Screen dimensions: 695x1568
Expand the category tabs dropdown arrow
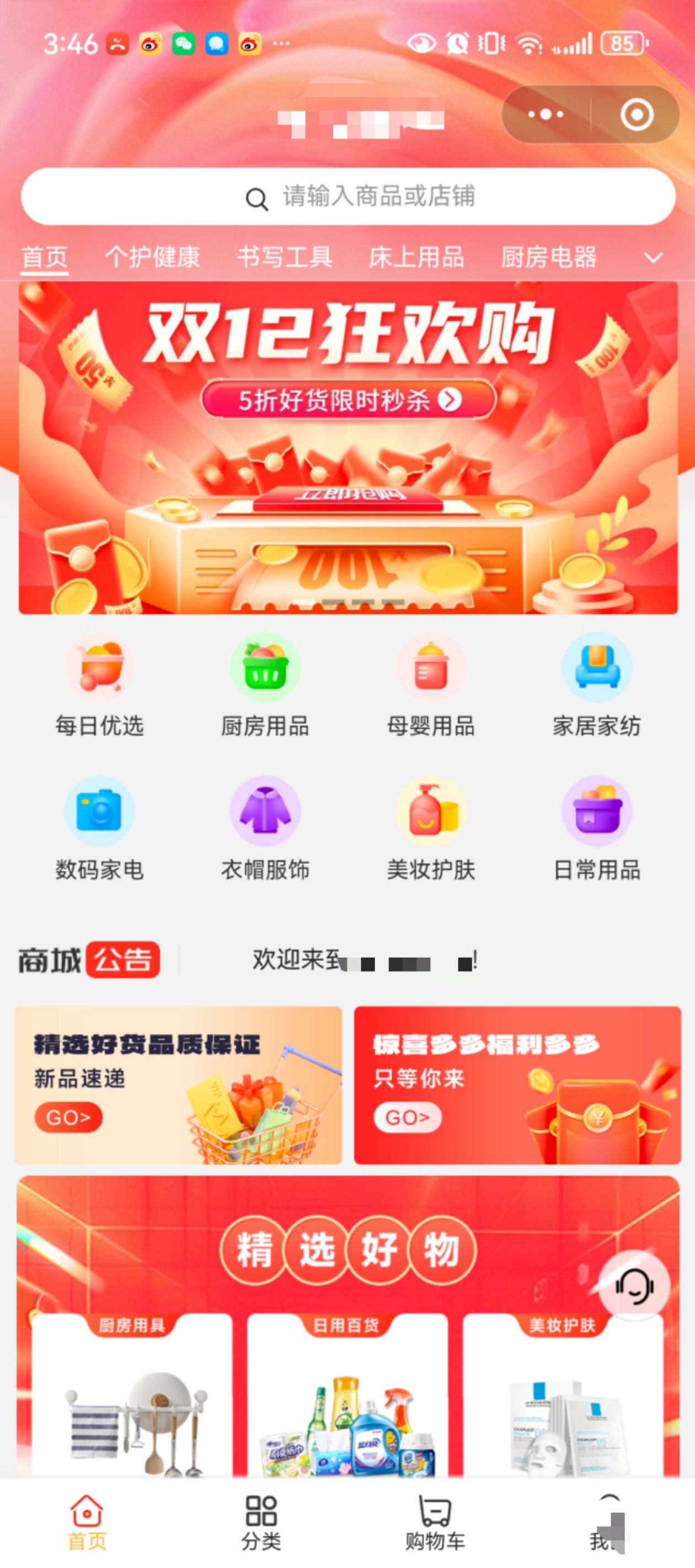pos(653,258)
